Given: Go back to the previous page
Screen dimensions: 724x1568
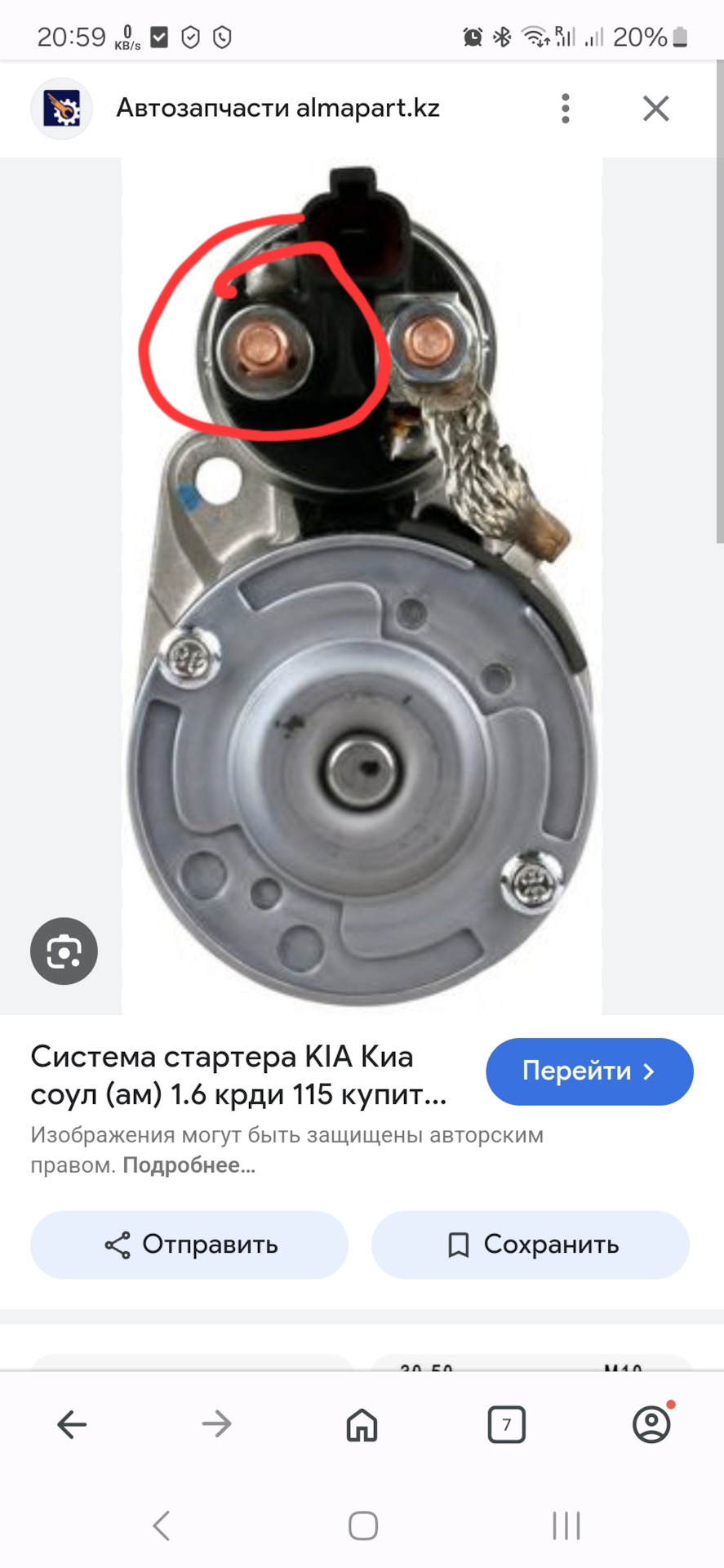Looking at the screenshot, I should [x=72, y=1424].
